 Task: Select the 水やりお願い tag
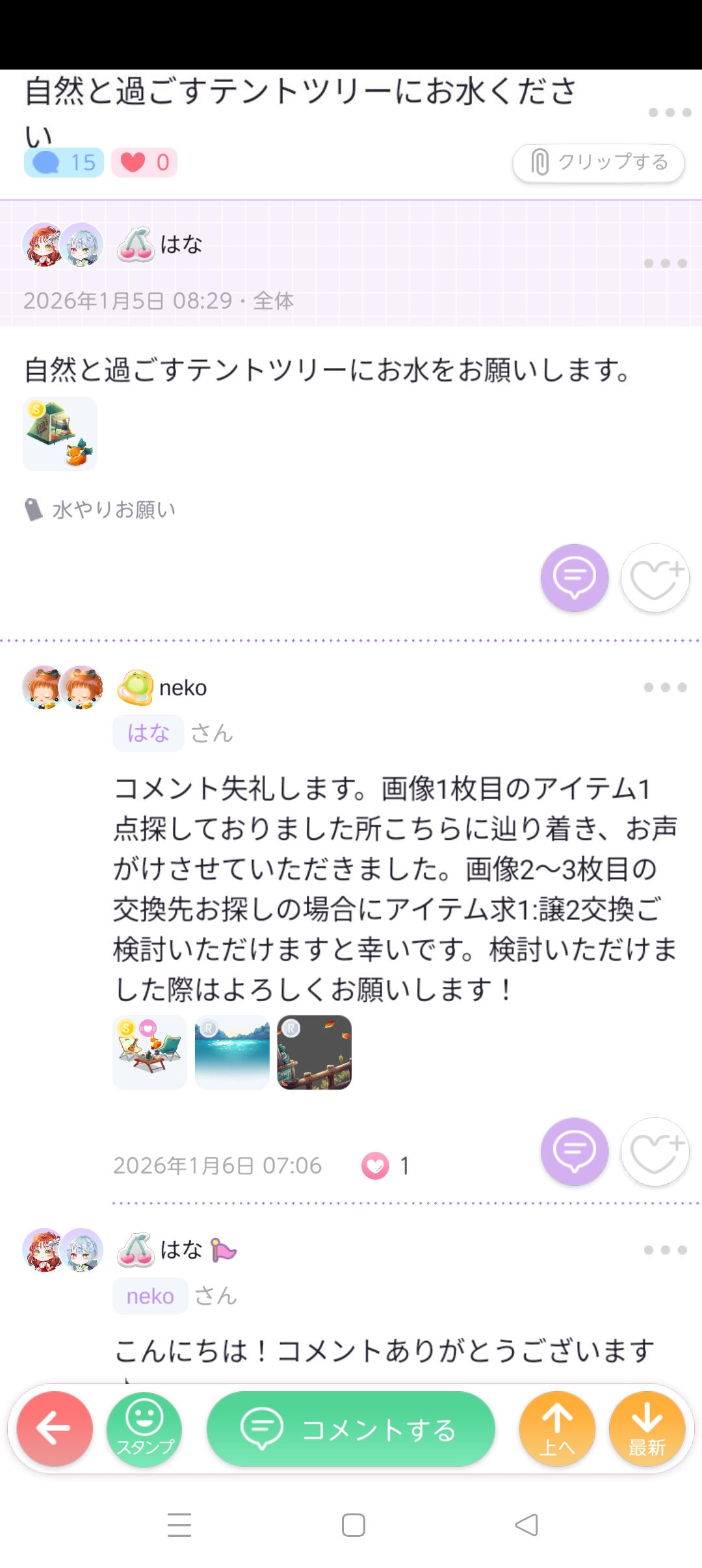[x=113, y=510]
